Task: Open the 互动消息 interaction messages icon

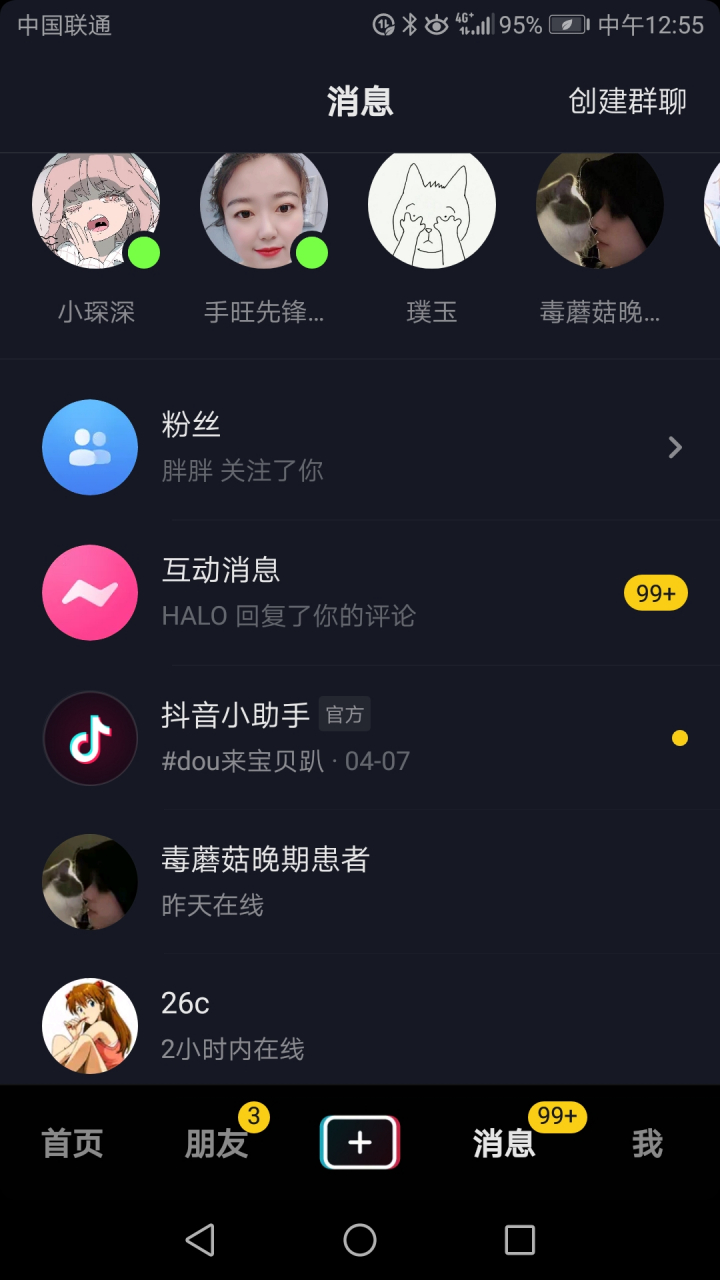Action: tap(90, 592)
